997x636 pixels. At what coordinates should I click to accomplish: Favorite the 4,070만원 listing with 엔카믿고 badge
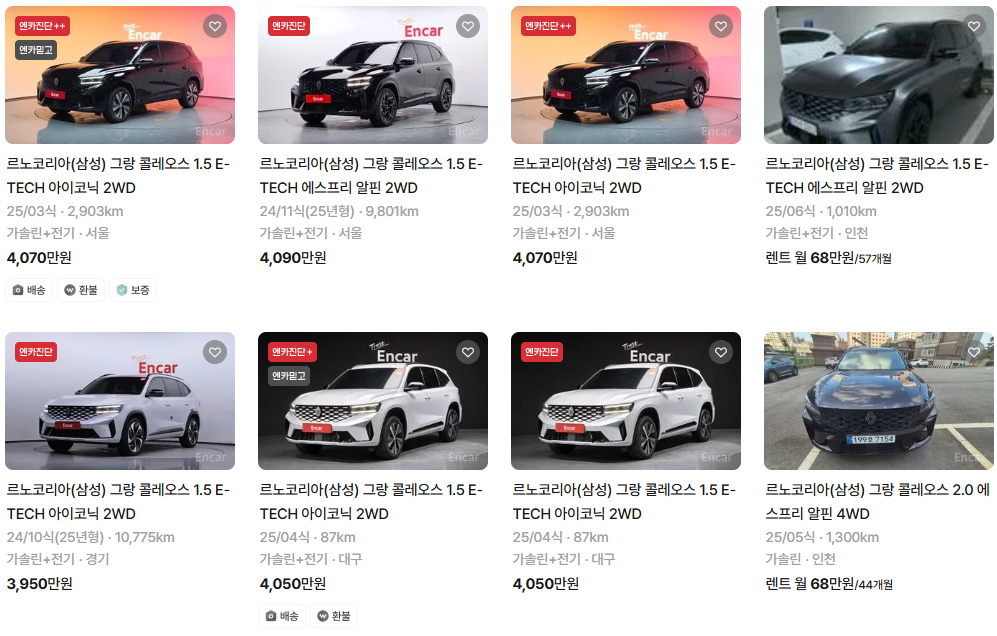[215, 26]
